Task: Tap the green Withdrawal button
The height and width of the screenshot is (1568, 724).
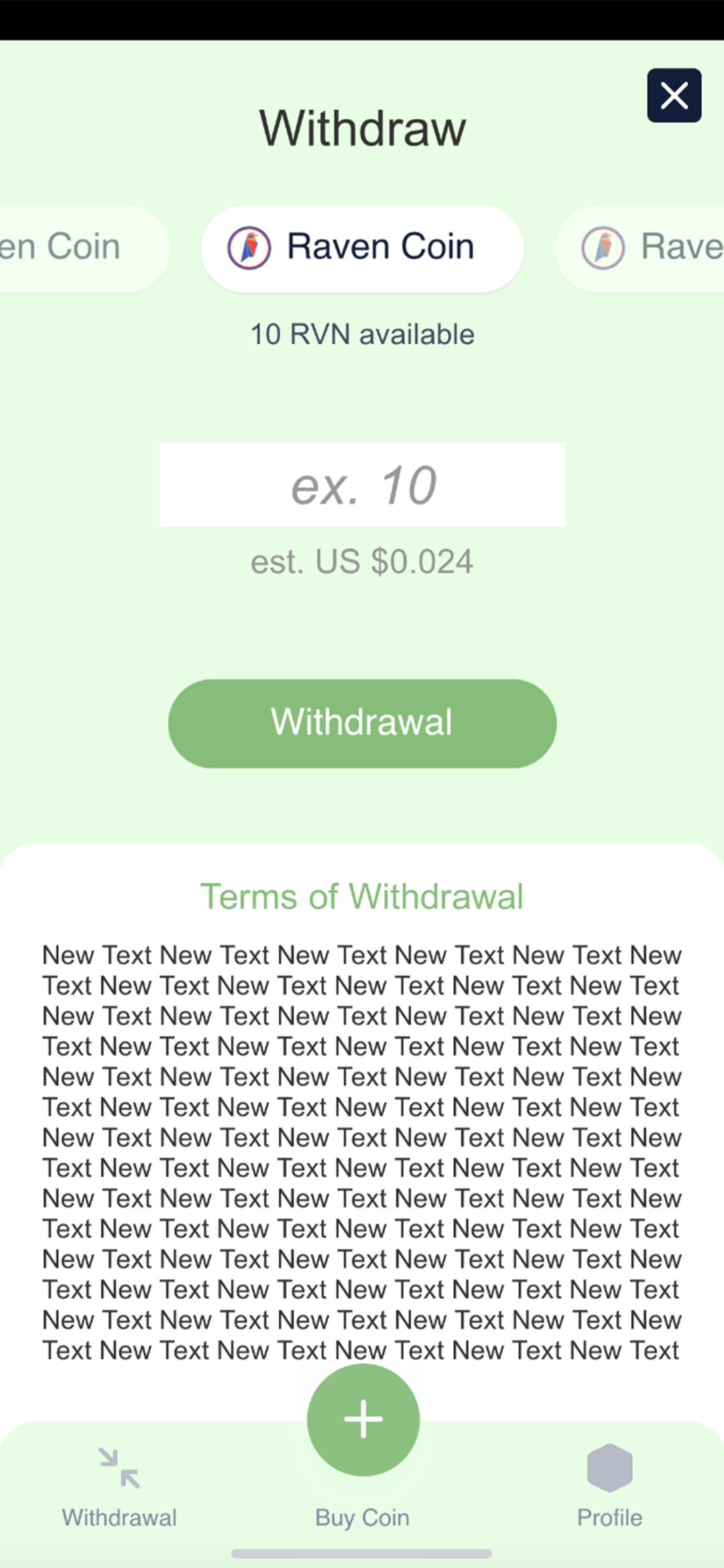Action: 362,723
